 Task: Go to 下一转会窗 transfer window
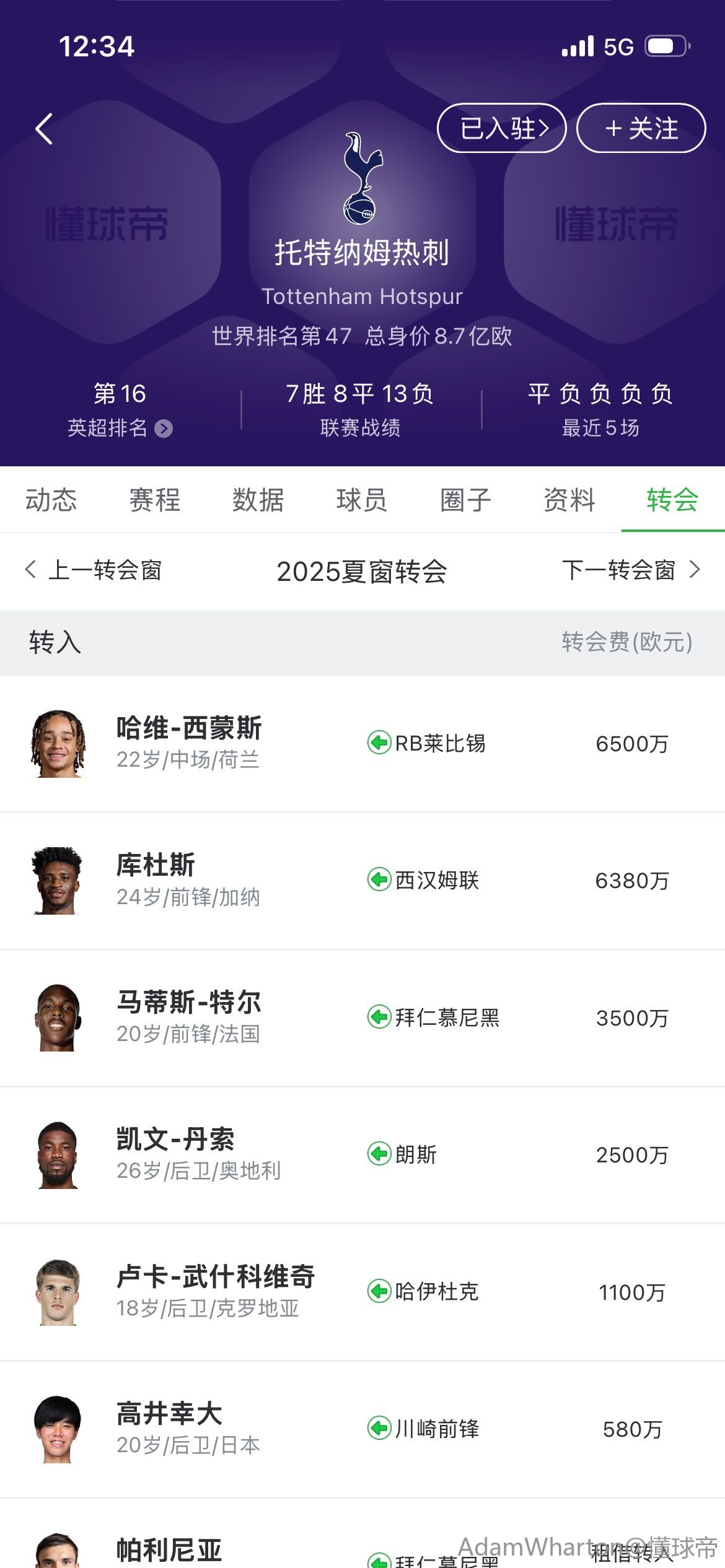[631, 570]
